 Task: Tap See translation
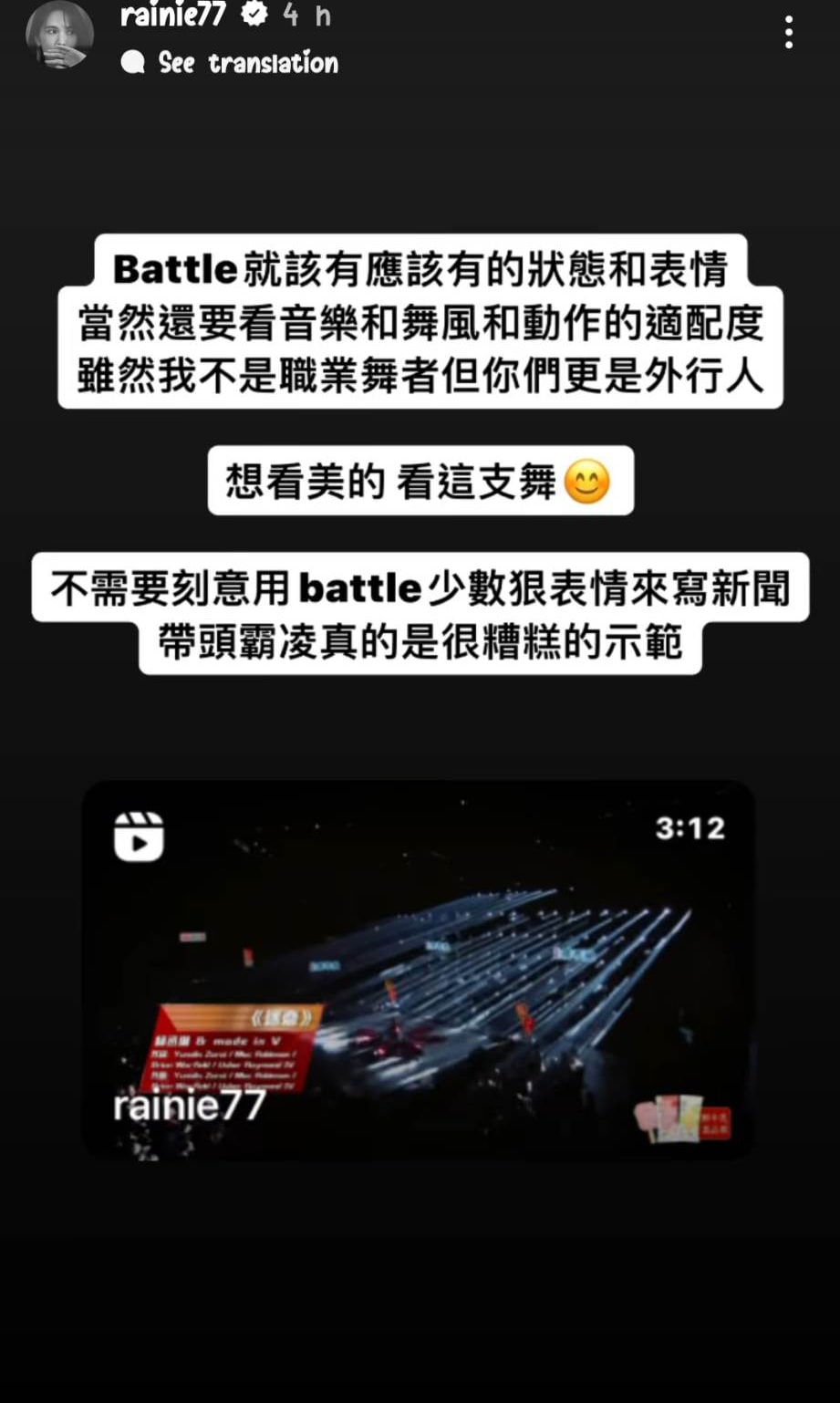point(247,62)
